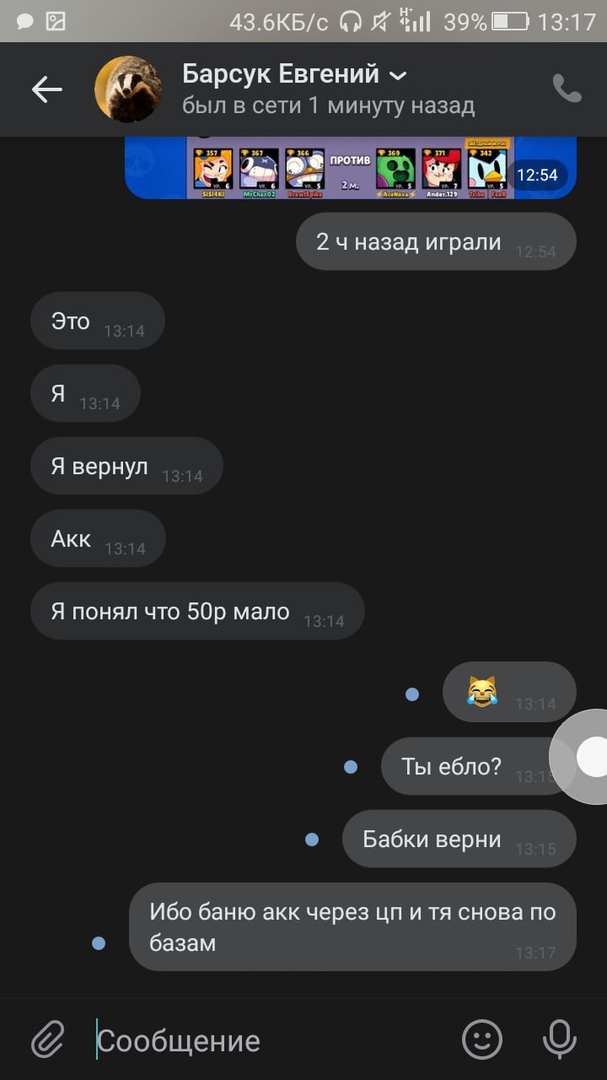Screen dimensions: 607x1080
Task: Focus the Сообщение text field
Action: (270, 1040)
